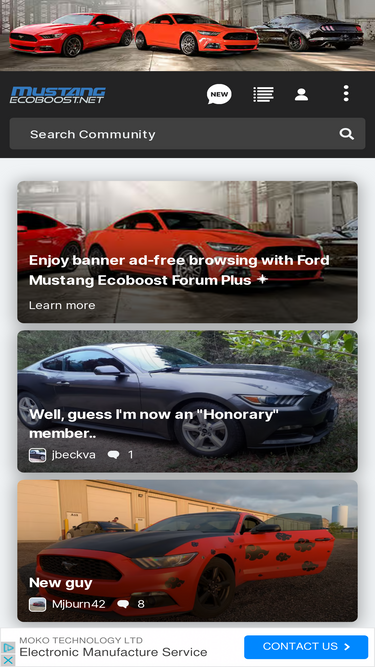Close the bottom banner ad
Viewport: 375px width, 667px height.
click(x=8, y=660)
